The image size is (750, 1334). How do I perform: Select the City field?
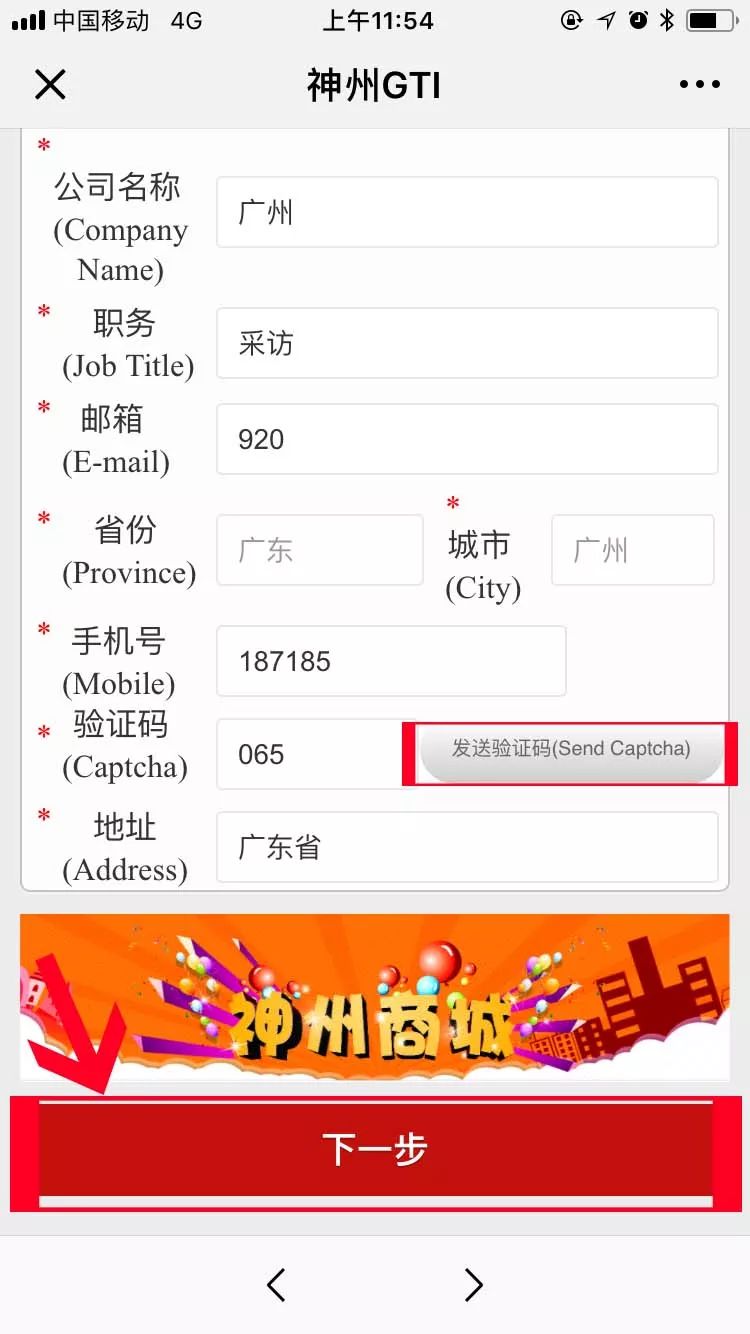pos(632,550)
